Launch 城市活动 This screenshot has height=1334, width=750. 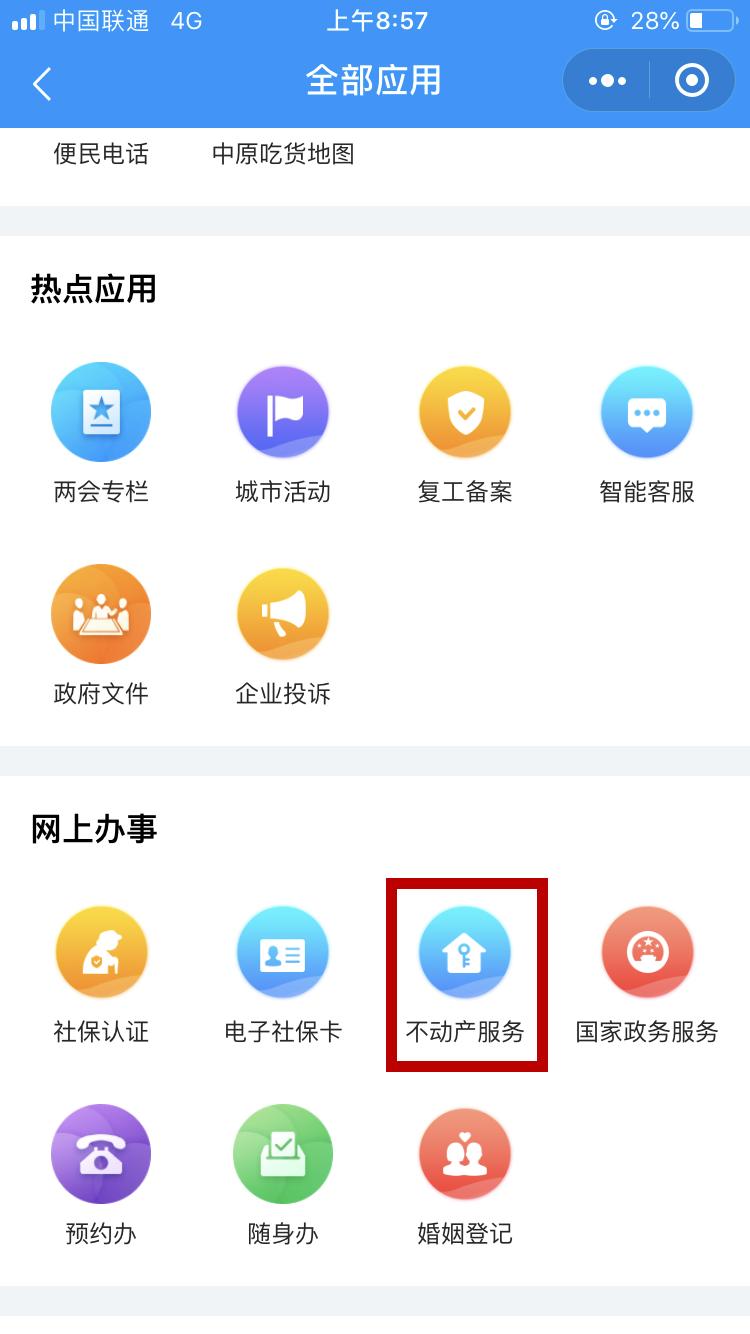[x=283, y=413]
